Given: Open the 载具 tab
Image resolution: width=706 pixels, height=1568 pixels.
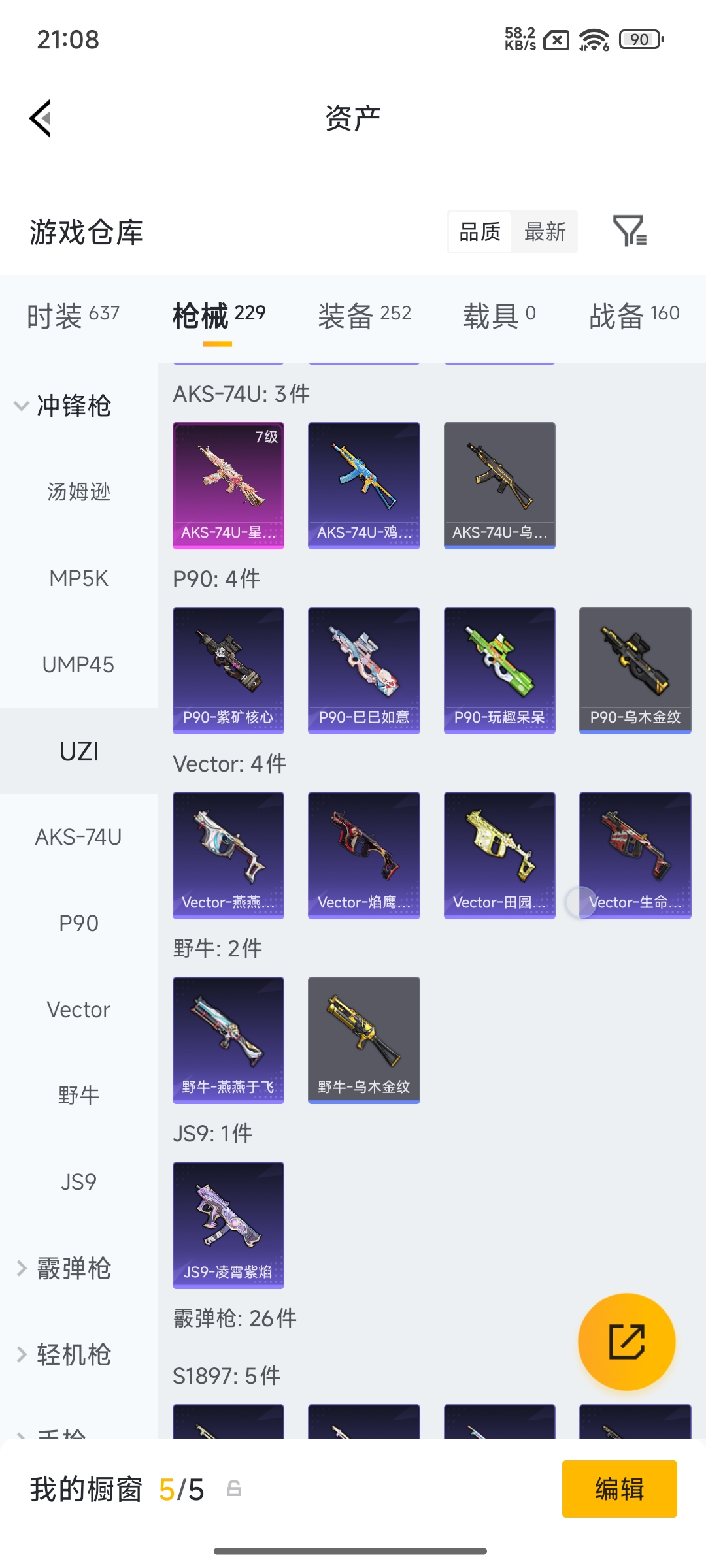Looking at the screenshot, I should (x=499, y=316).
